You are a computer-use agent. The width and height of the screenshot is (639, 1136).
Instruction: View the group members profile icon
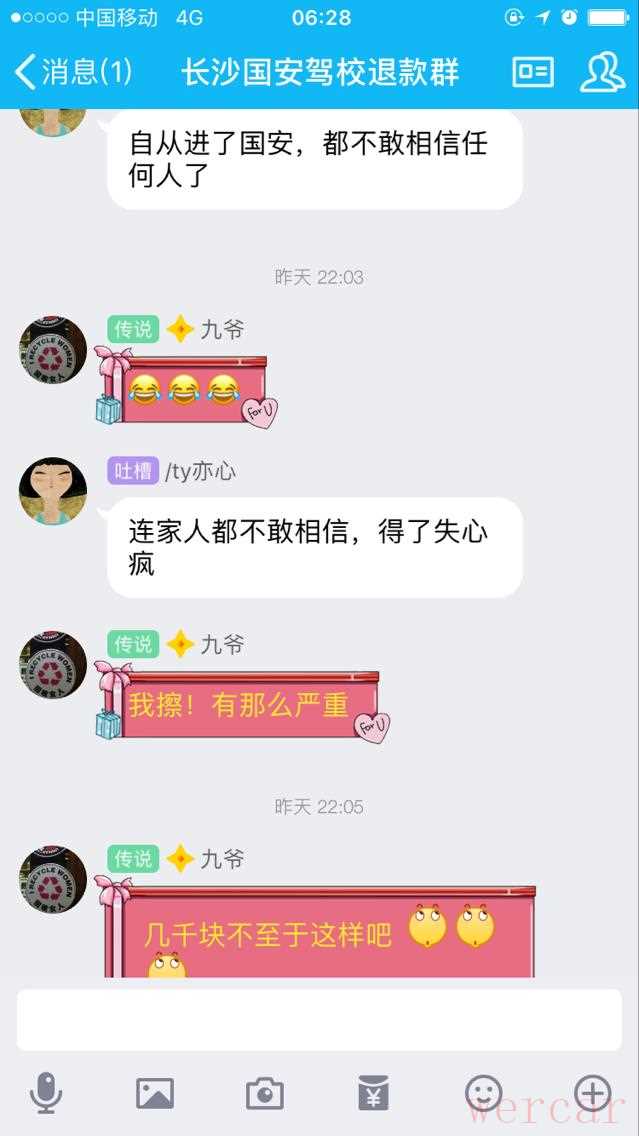point(602,72)
